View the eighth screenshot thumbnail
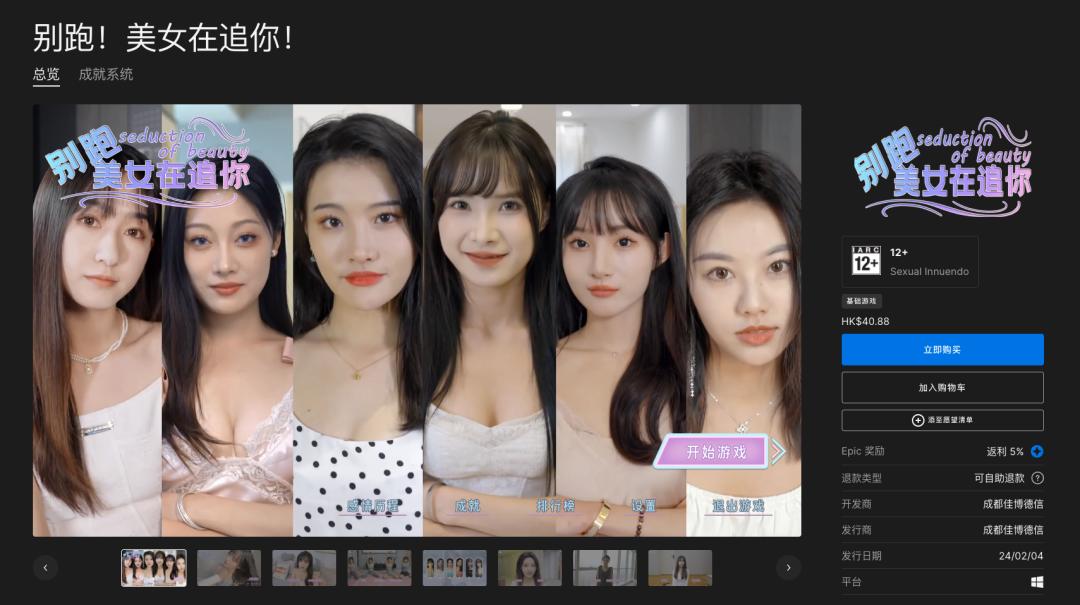The height and width of the screenshot is (605, 1080). [x=680, y=568]
